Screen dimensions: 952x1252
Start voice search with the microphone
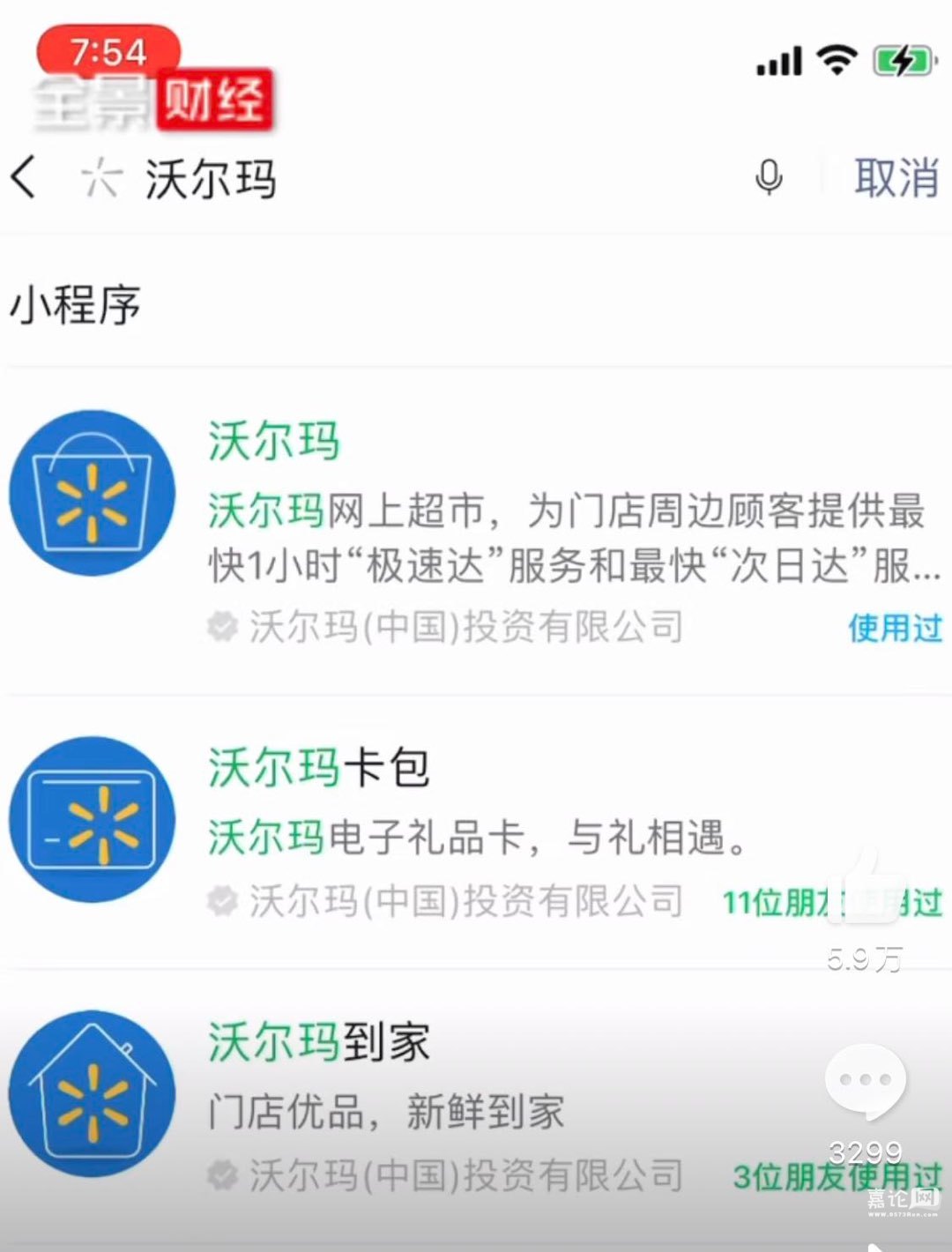(x=769, y=178)
